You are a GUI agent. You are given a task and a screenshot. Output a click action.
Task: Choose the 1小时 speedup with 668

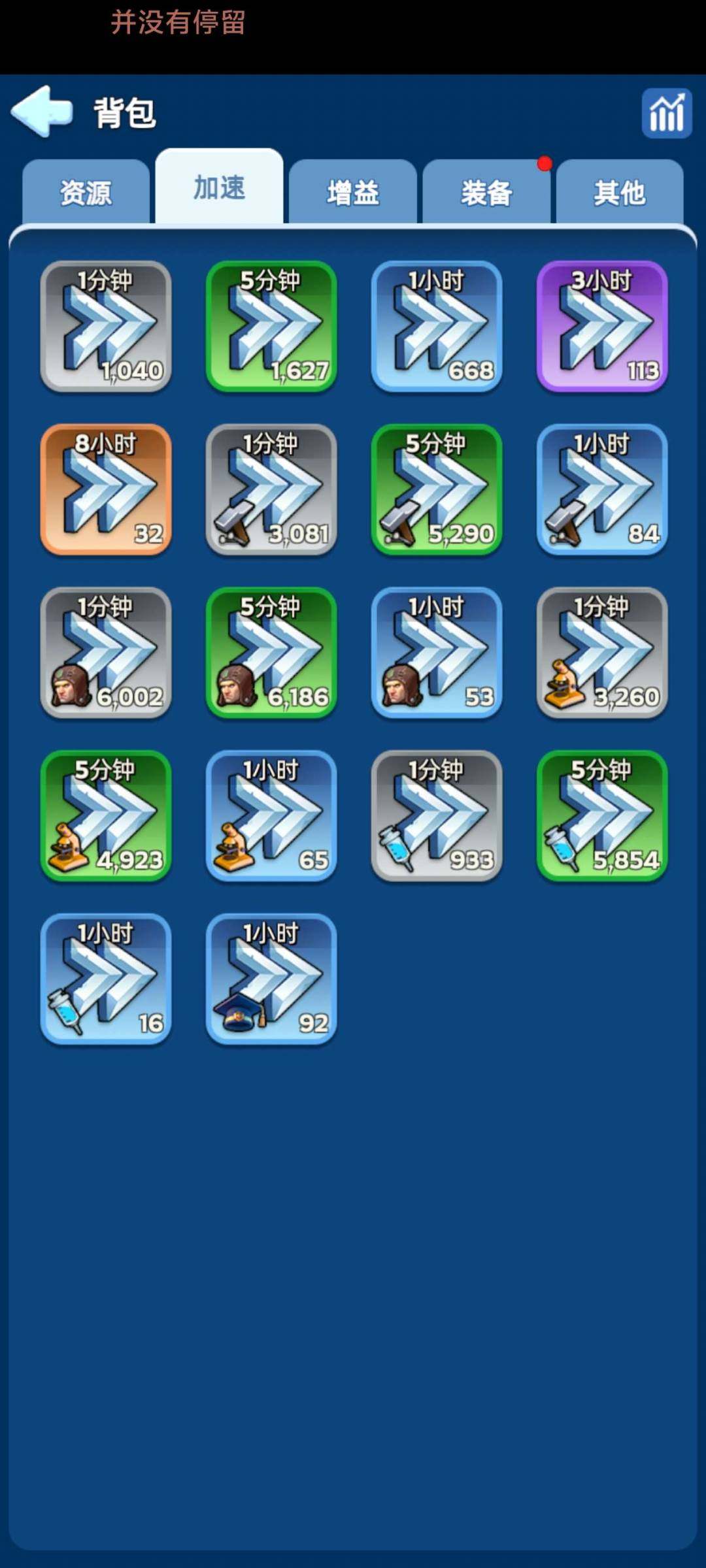coord(437,326)
